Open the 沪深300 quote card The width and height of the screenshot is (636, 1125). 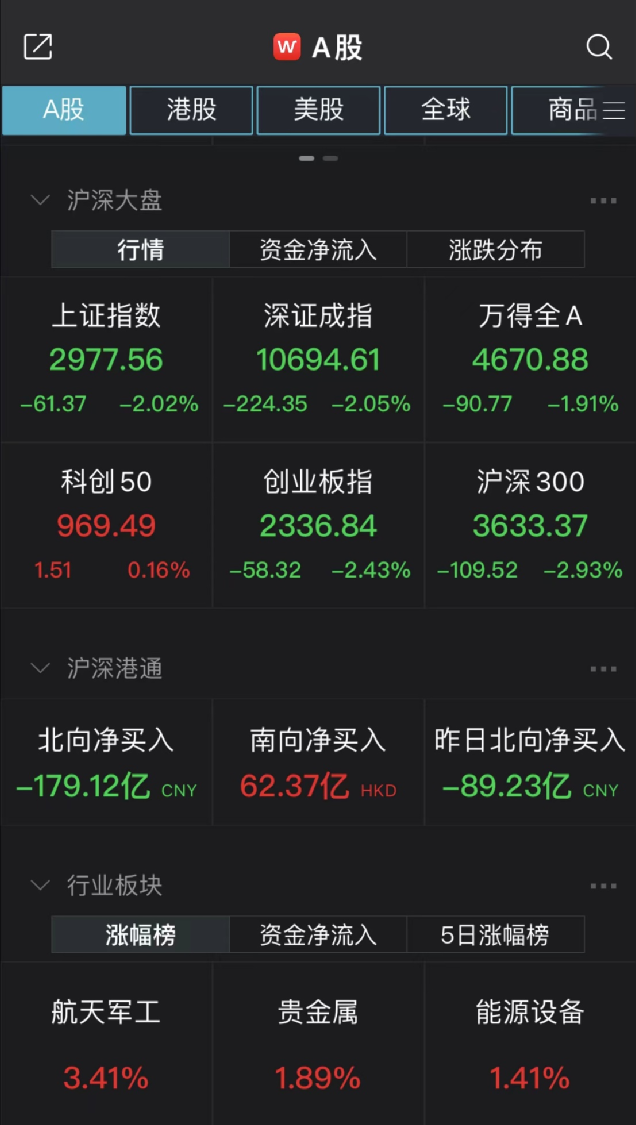coord(530,526)
